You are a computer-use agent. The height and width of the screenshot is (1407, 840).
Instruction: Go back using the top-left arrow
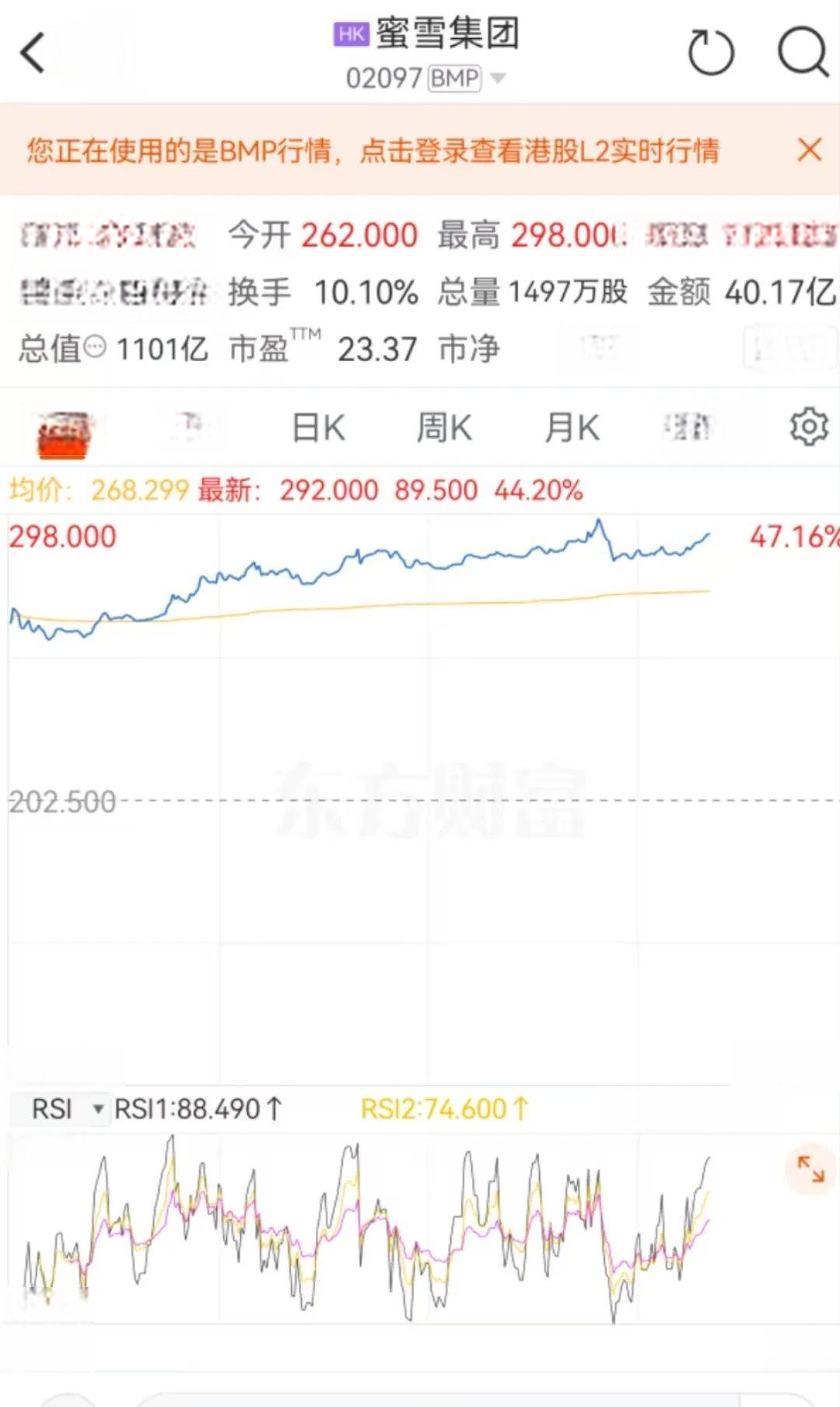click(33, 53)
